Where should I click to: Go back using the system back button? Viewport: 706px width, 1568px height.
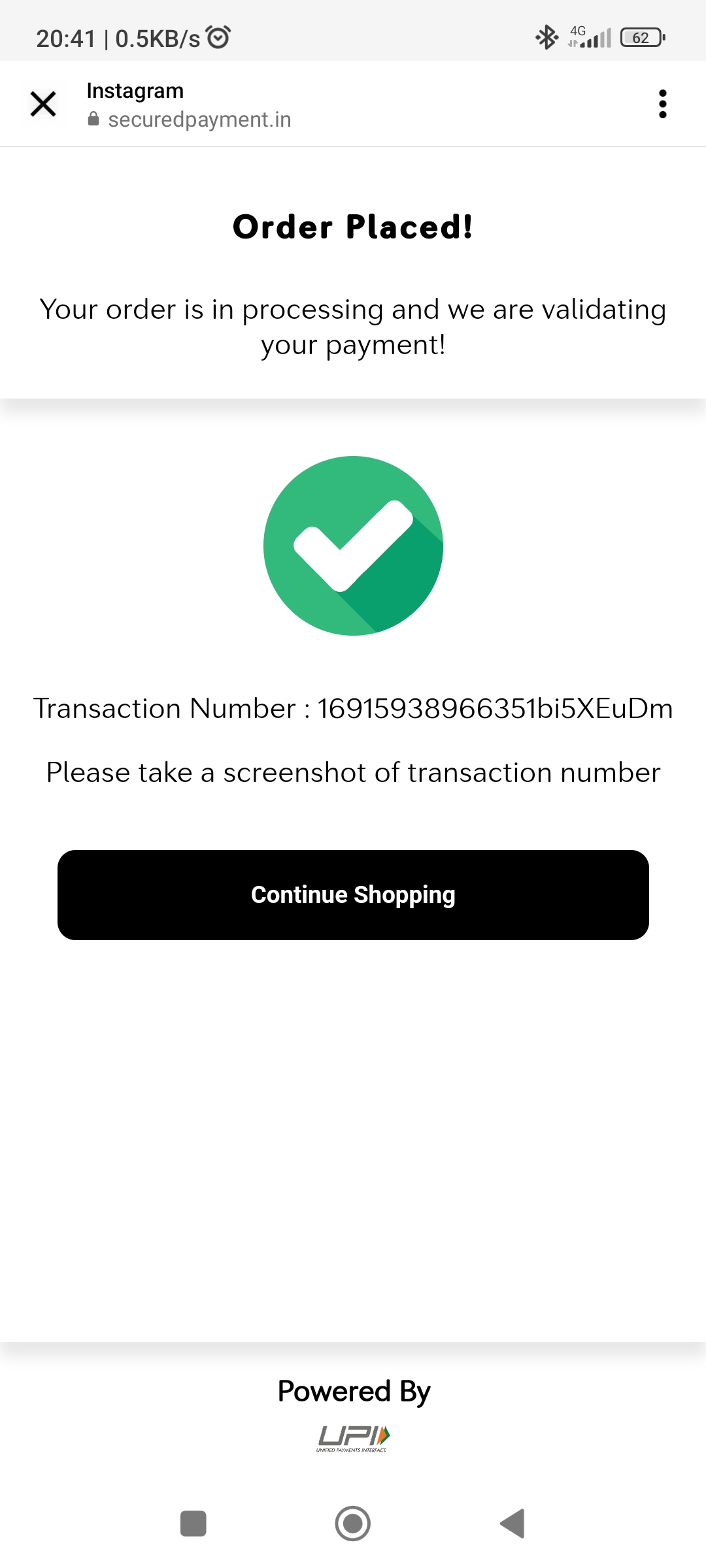click(513, 1524)
